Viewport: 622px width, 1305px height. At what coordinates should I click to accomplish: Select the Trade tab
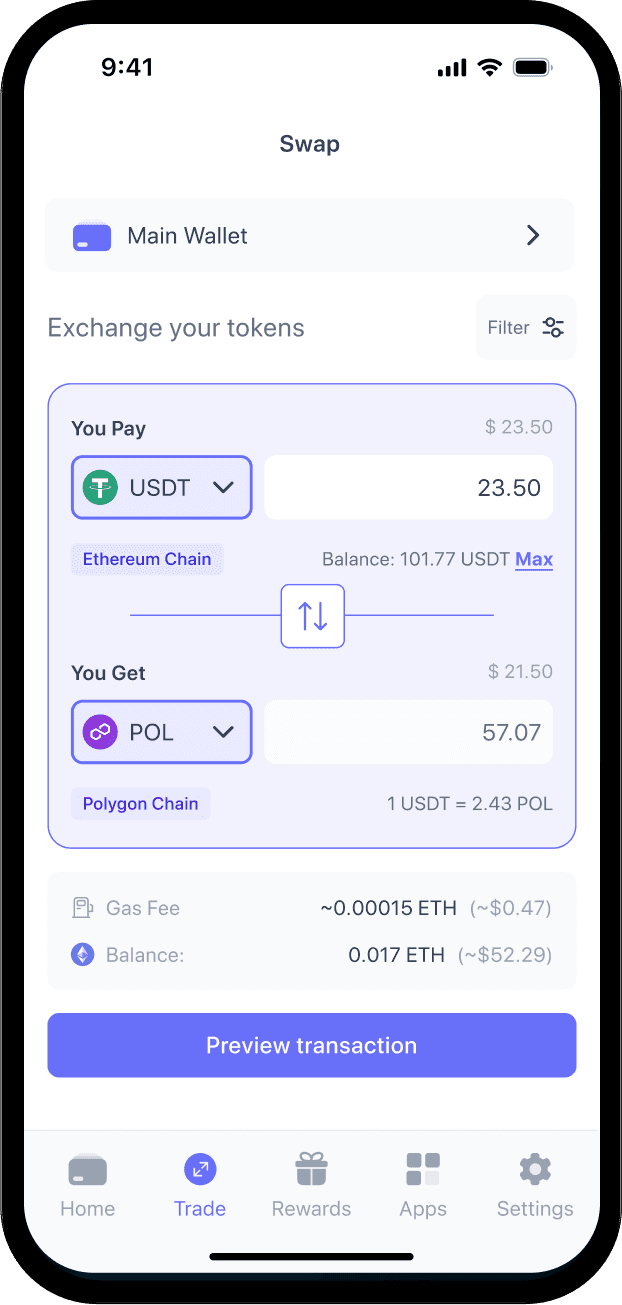click(200, 1186)
